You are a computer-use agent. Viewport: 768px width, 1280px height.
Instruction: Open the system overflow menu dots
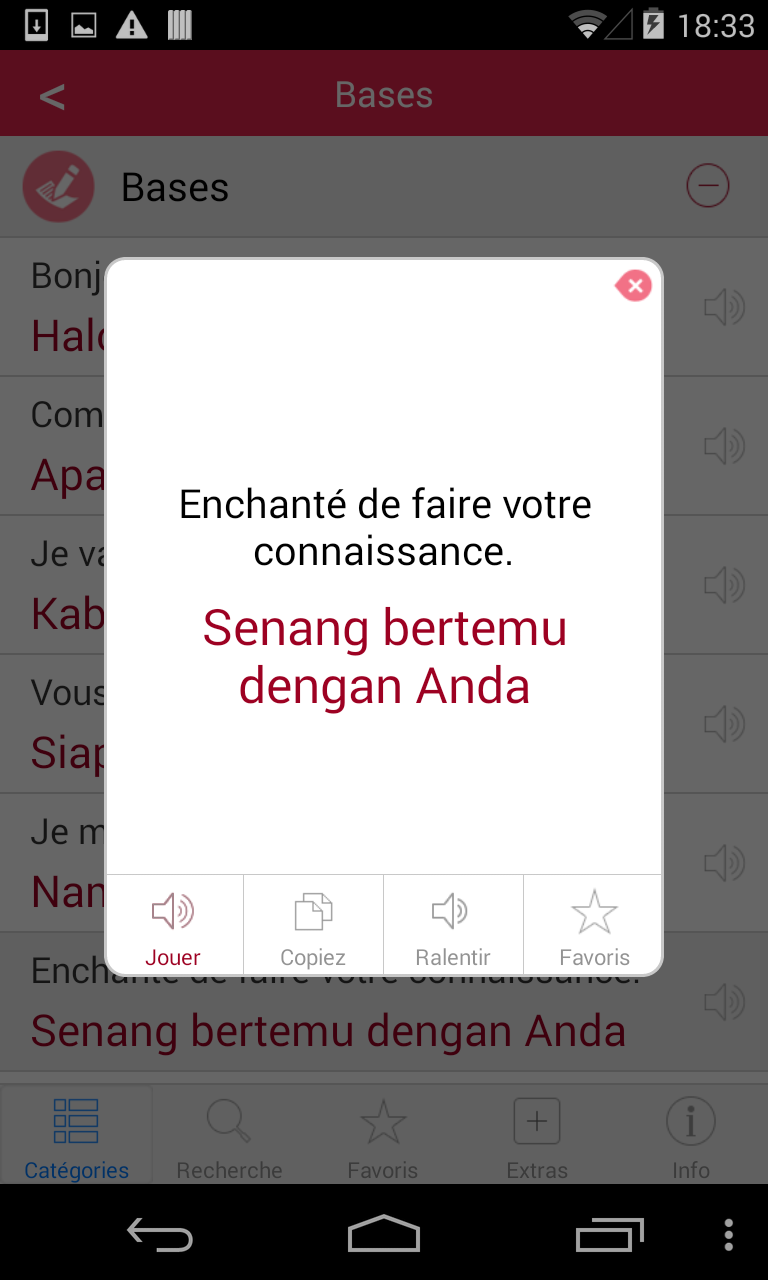tap(729, 1234)
